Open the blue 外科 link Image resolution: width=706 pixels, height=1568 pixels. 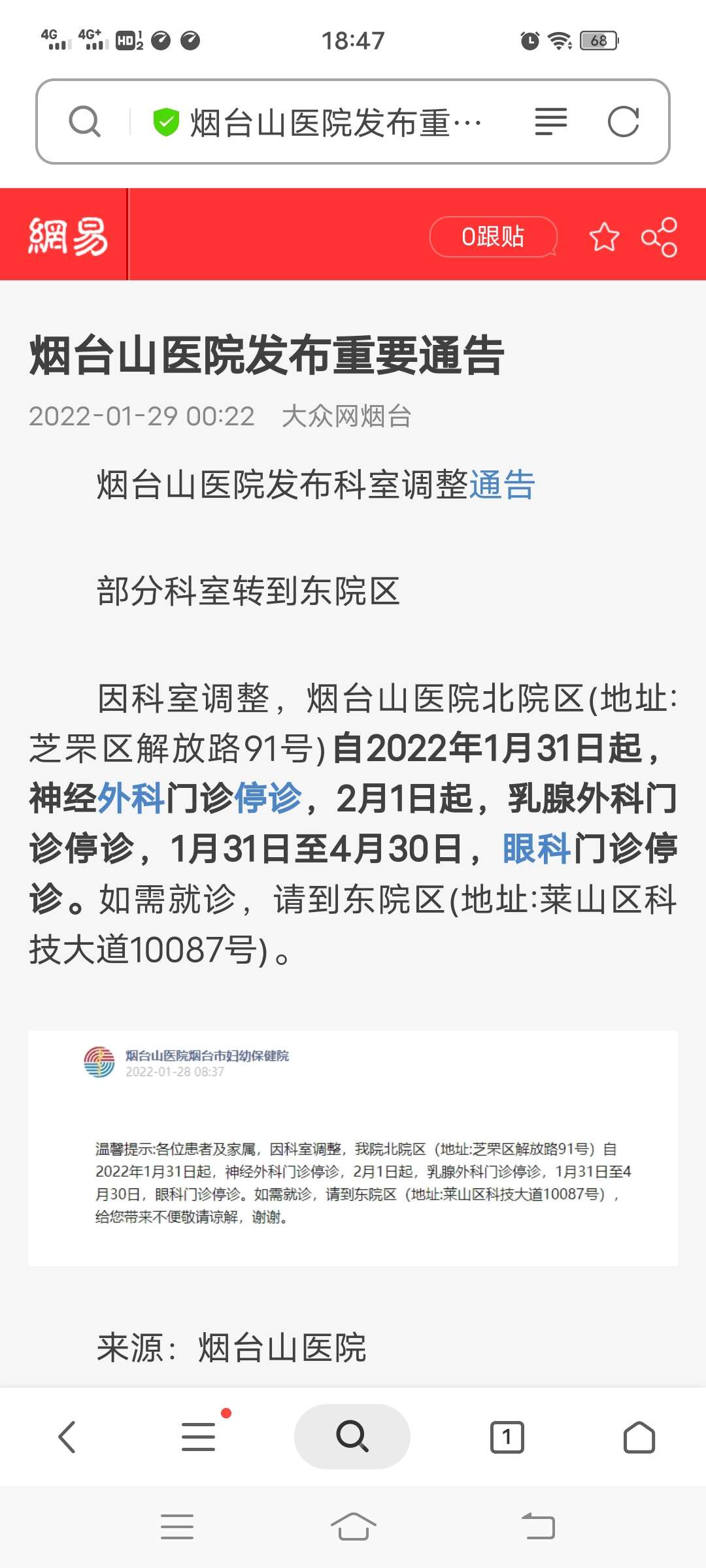coord(131,798)
